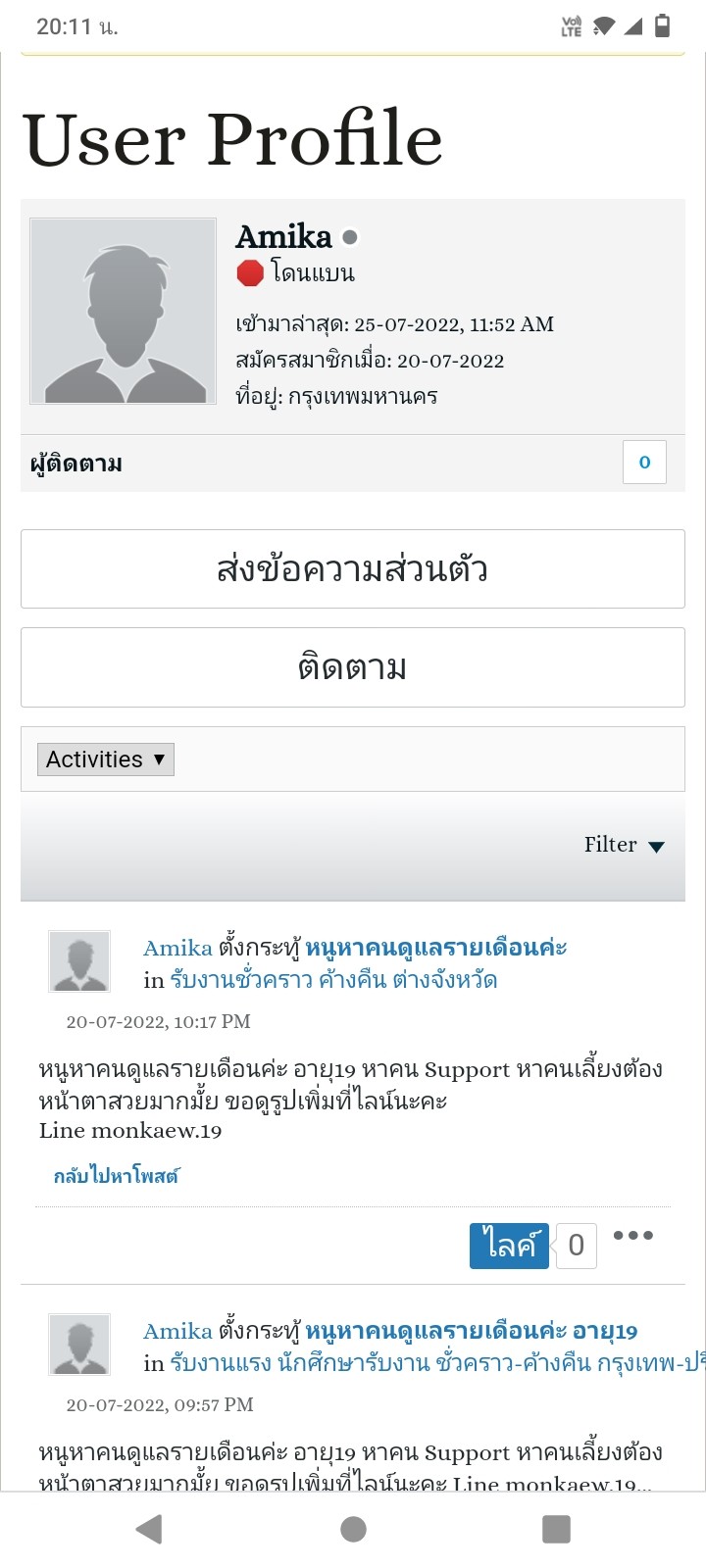Tap the ส่งข้อความส่วนตัว private message button
The height and width of the screenshot is (1568, 706).
[353, 569]
